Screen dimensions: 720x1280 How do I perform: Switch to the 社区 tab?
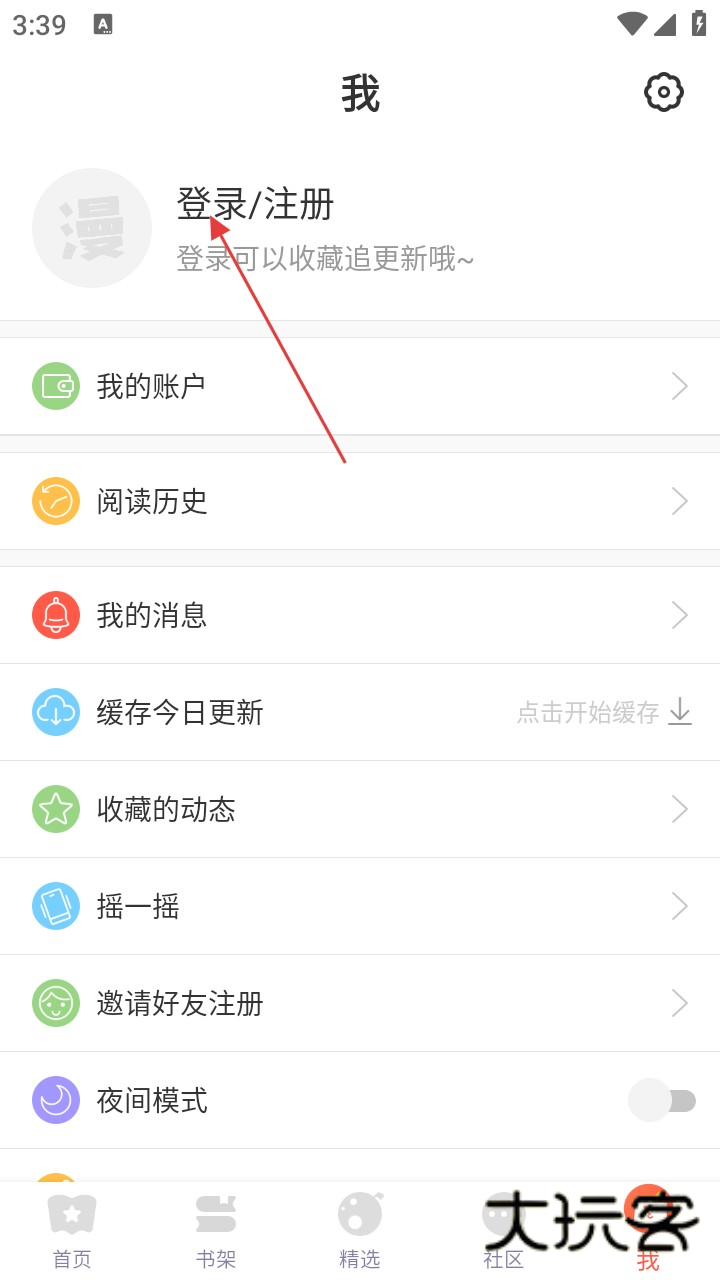pos(503,1232)
